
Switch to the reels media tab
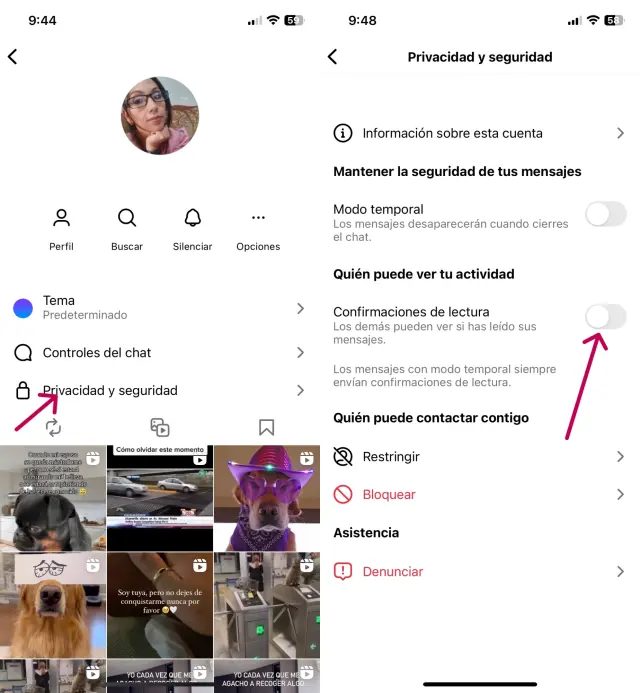point(160,428)
